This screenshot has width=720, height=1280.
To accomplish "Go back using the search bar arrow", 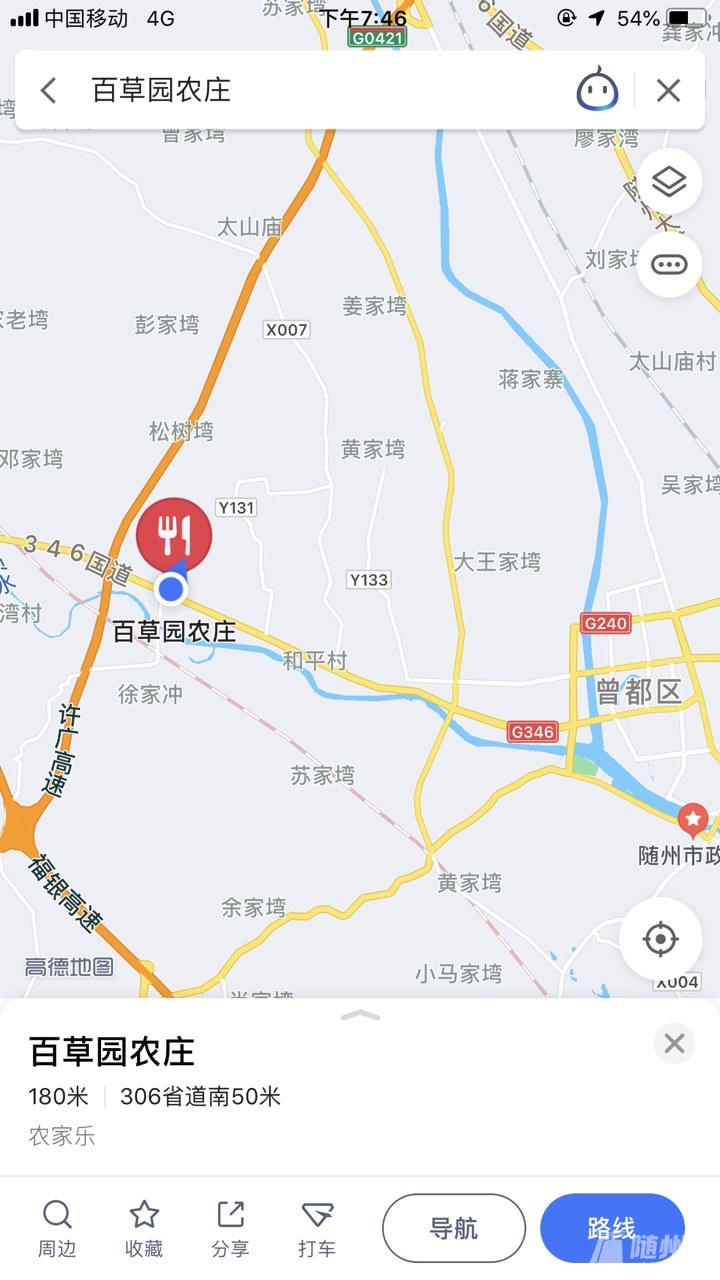I will pos(48,91).
